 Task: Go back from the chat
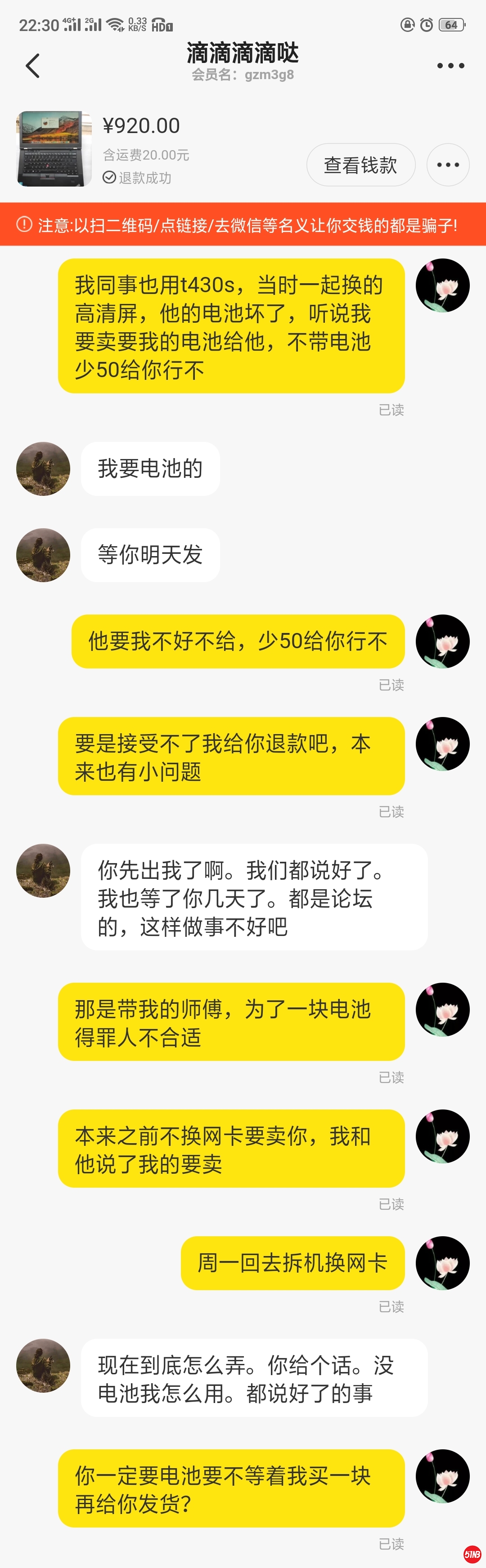(x=33, y=66)
